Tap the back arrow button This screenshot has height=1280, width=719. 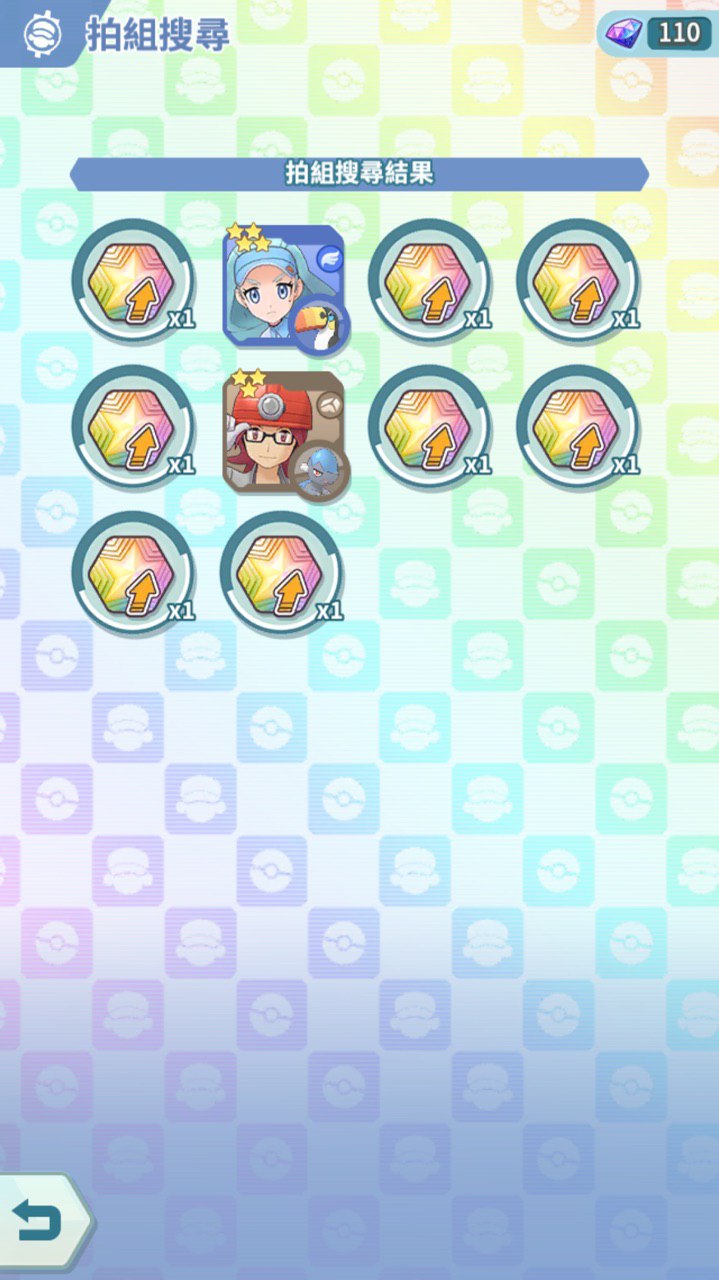point(40,1220)
